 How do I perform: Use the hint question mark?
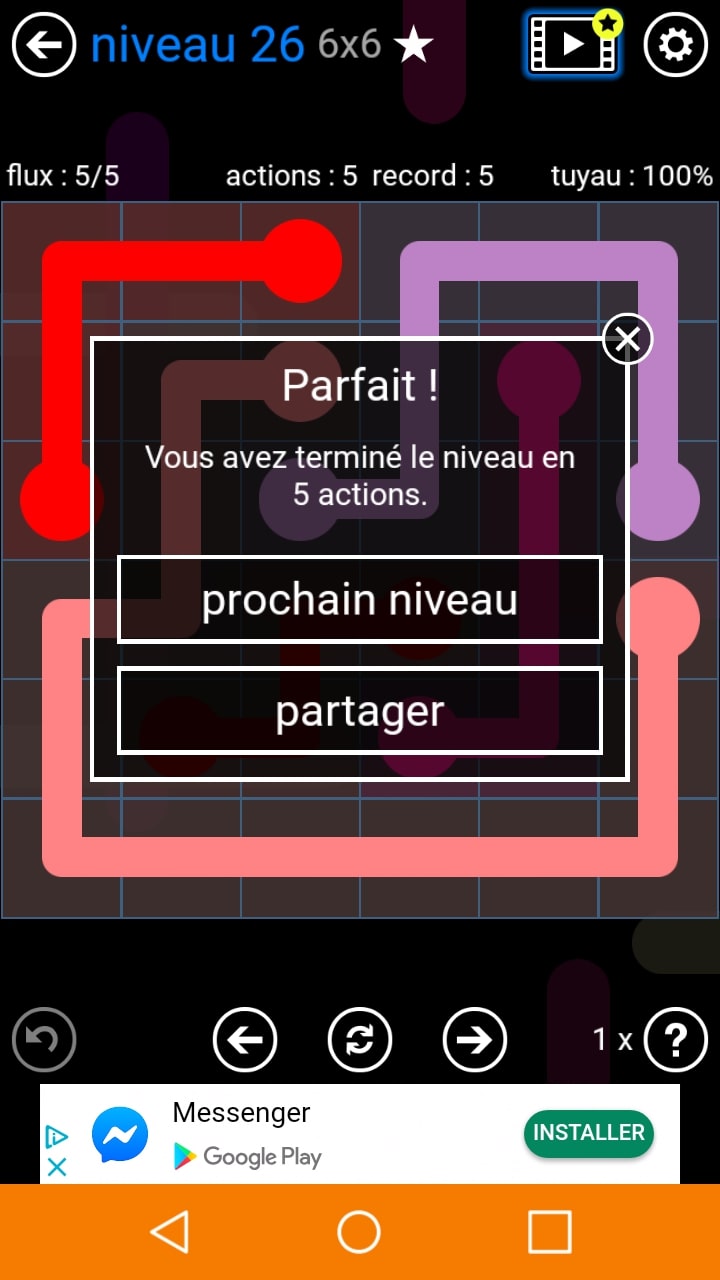[x=676, y=1040]
